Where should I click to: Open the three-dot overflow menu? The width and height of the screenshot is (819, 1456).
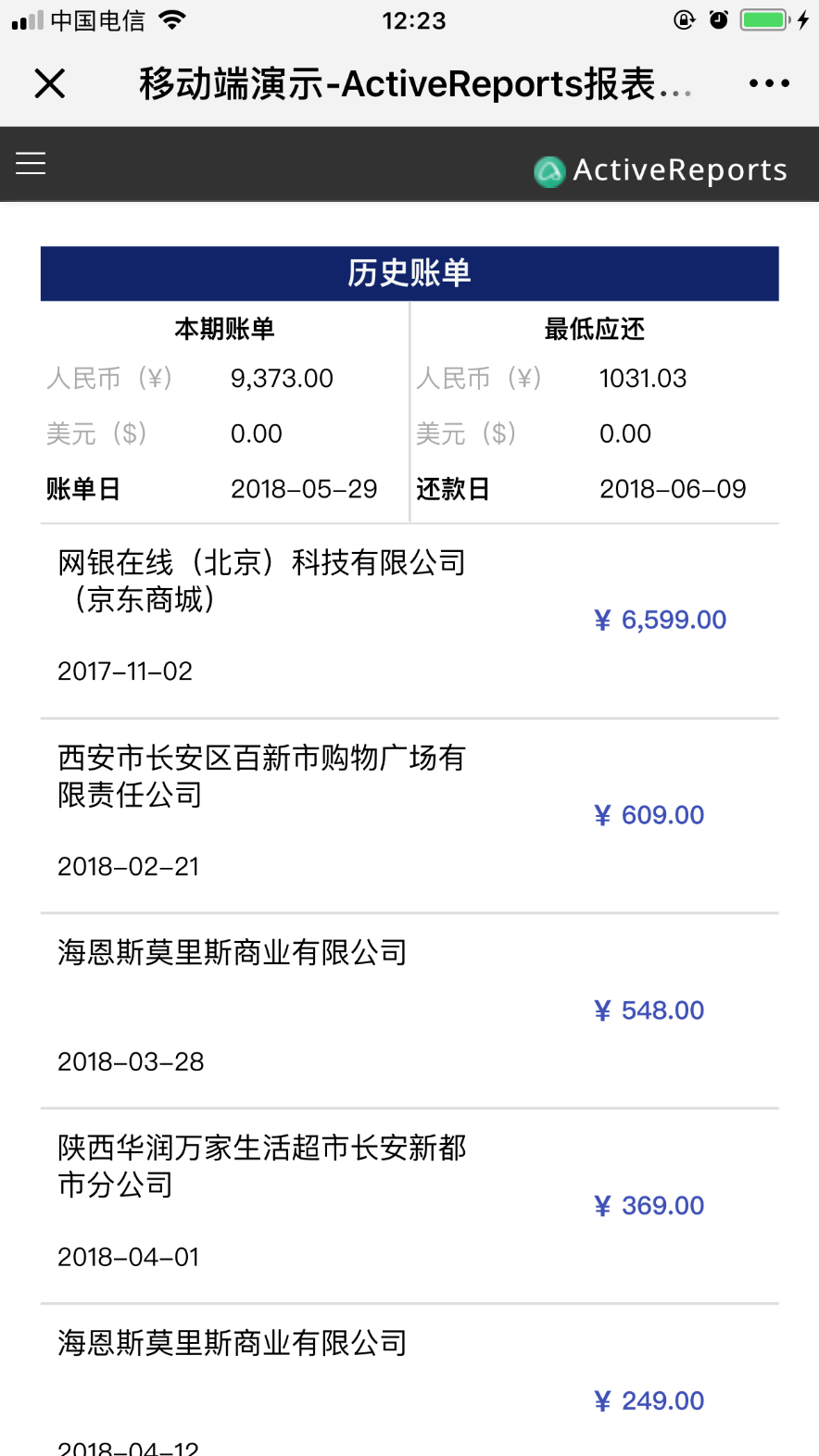pos(769,83)
